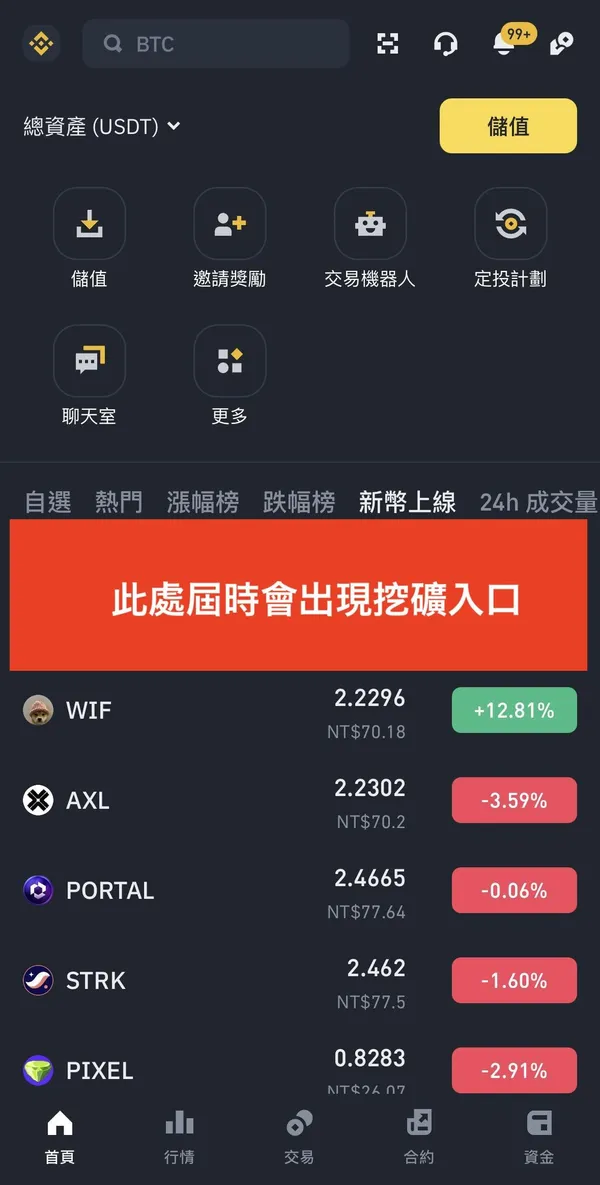
Task: Open the QR scan icon
Action: pos(387,44)
